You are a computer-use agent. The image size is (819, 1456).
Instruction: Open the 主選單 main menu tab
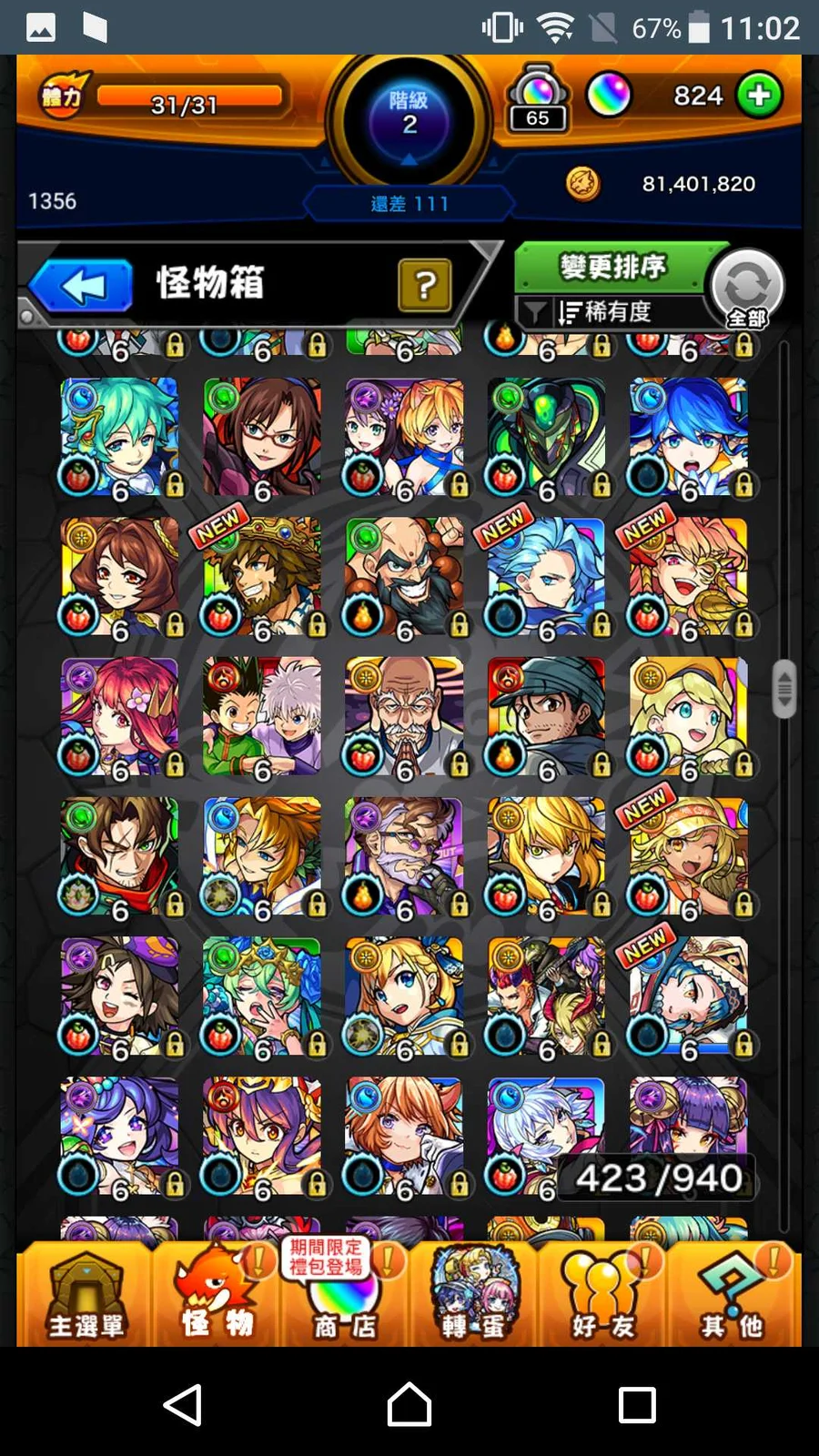(86, 1297)
